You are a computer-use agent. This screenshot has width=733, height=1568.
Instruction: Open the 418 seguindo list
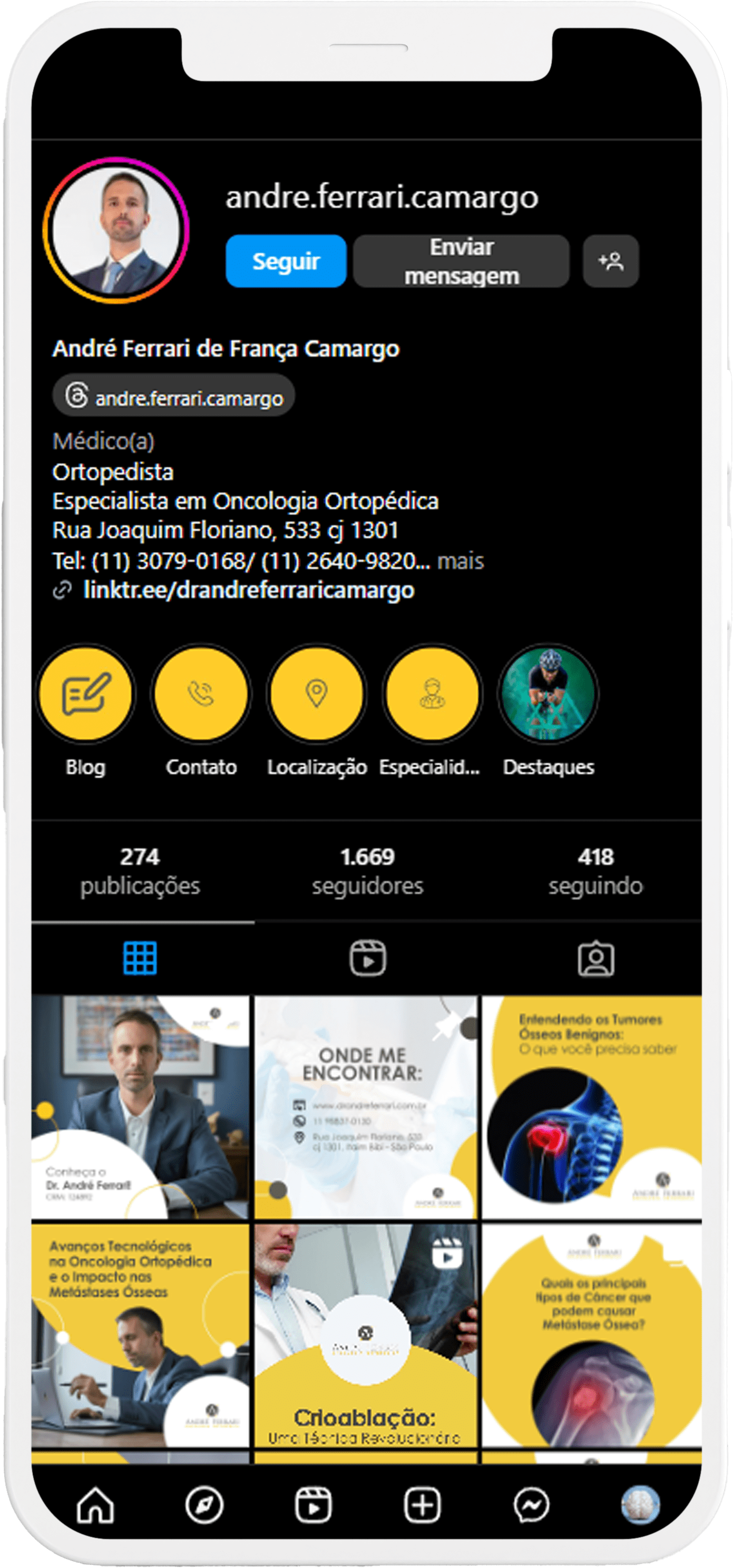coord(595,871)
